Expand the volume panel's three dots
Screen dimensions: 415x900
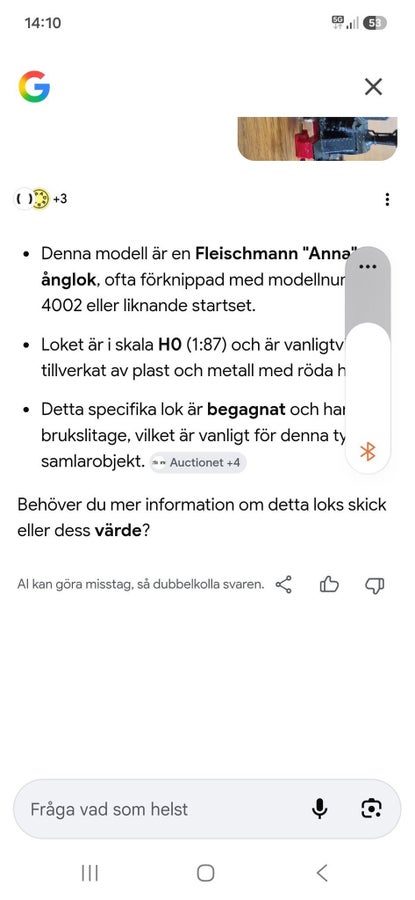367,267
